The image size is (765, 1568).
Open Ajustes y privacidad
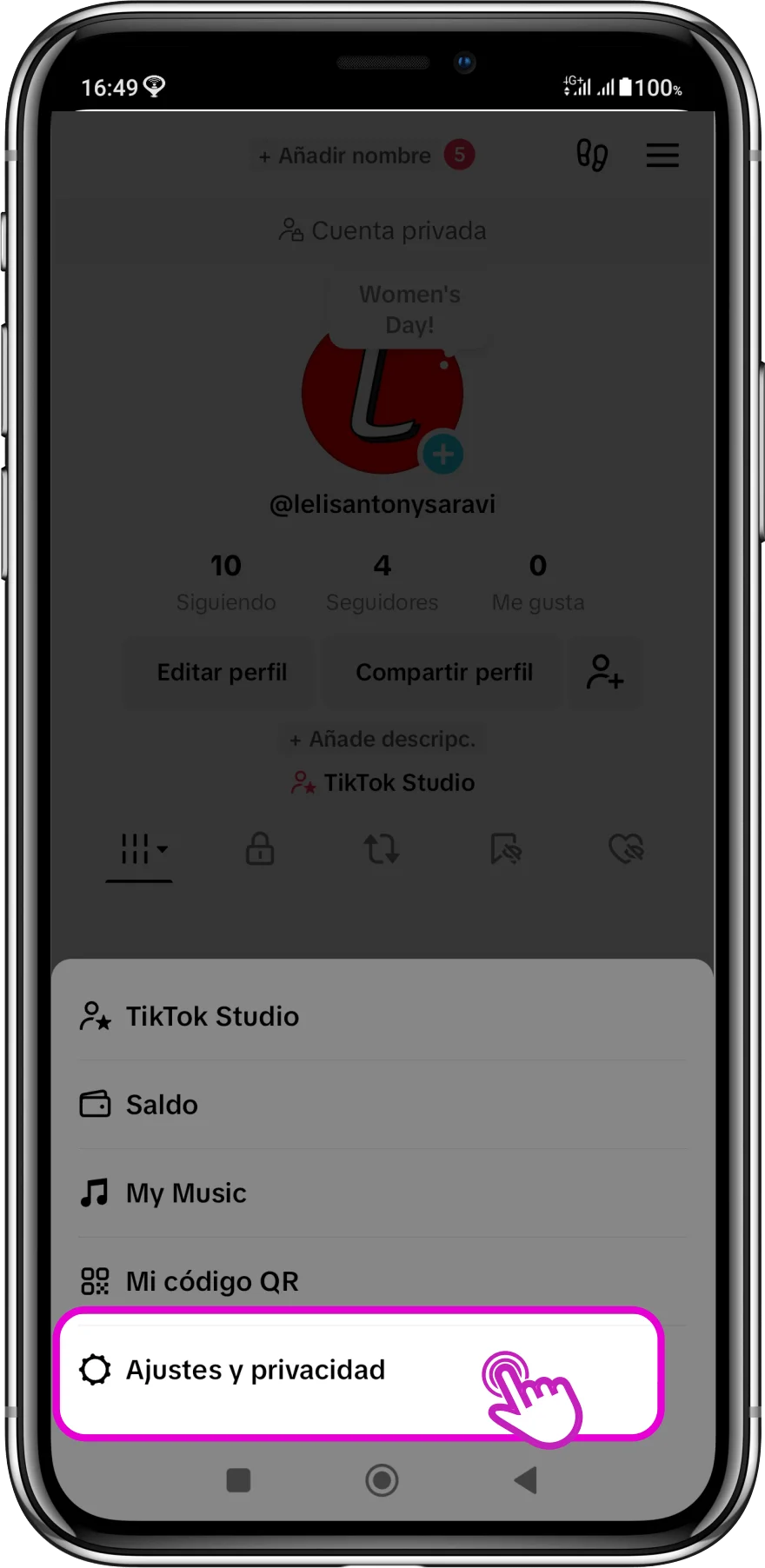click(256, 1370)
